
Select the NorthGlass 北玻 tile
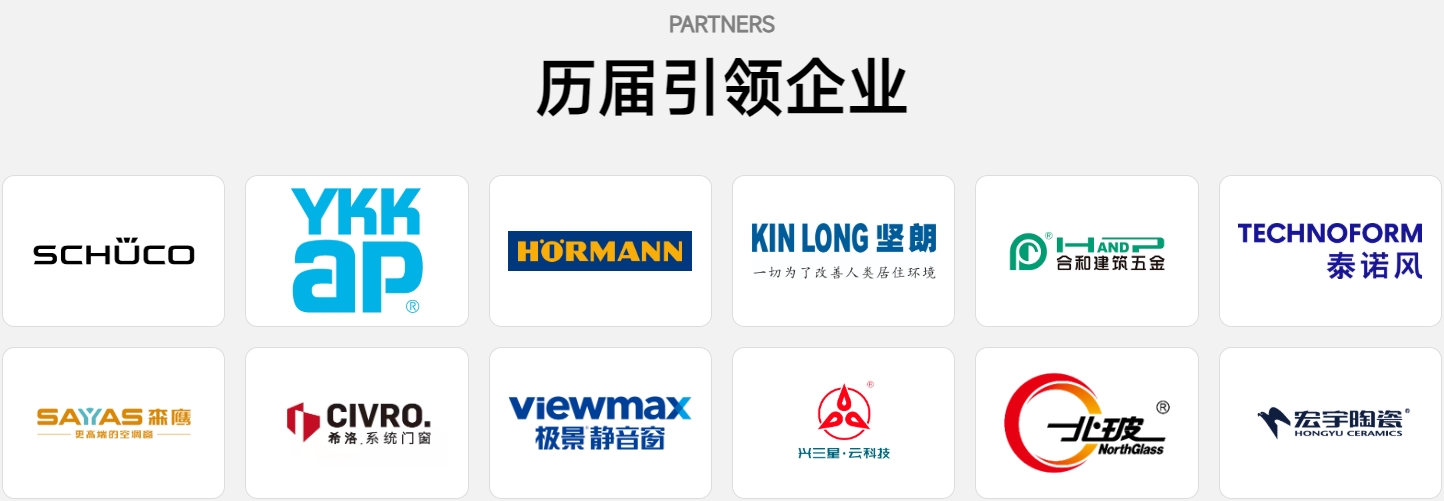pyautogui.click(x=1086, y=422)
